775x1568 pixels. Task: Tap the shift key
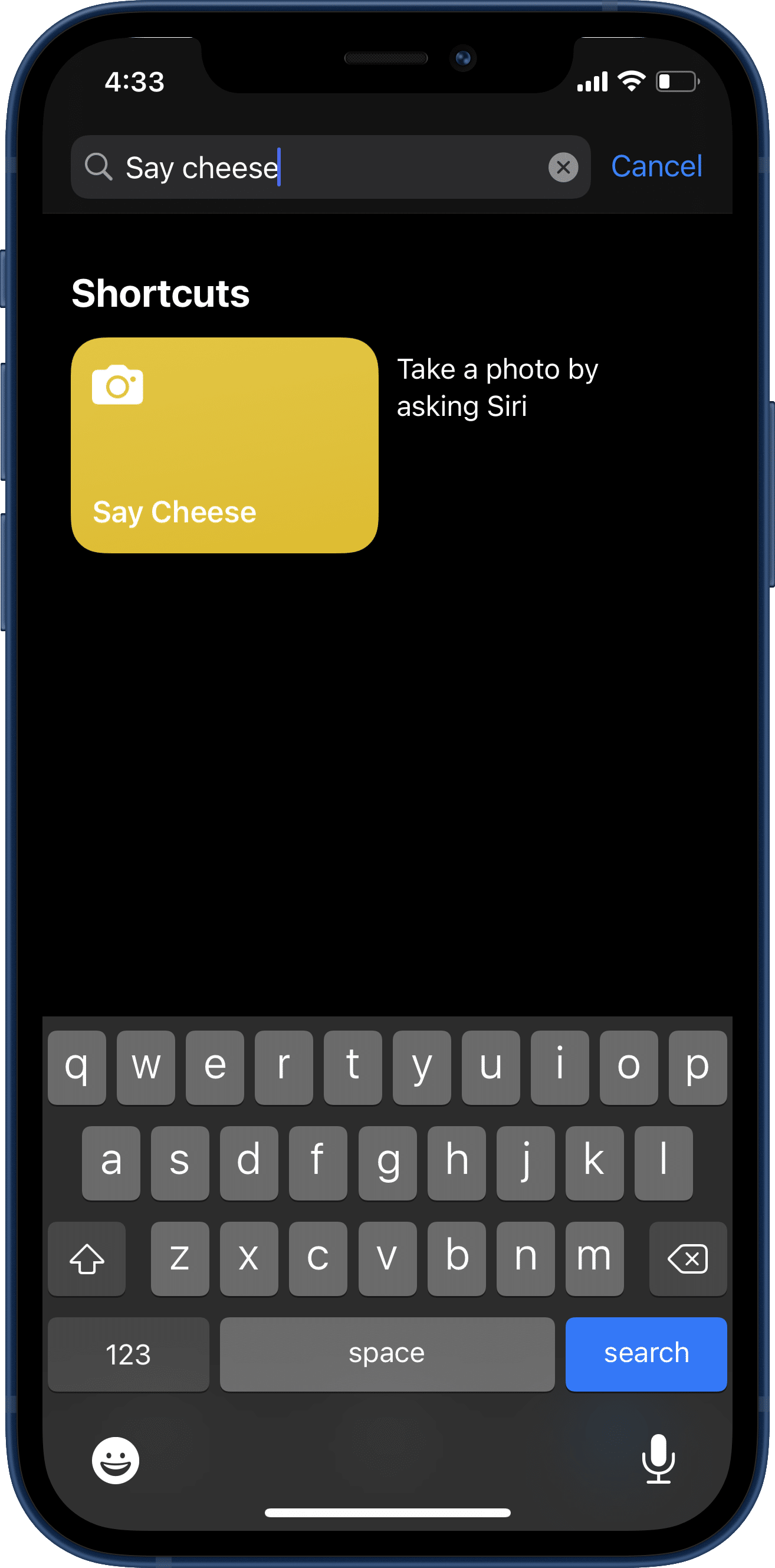point(87,1259)
